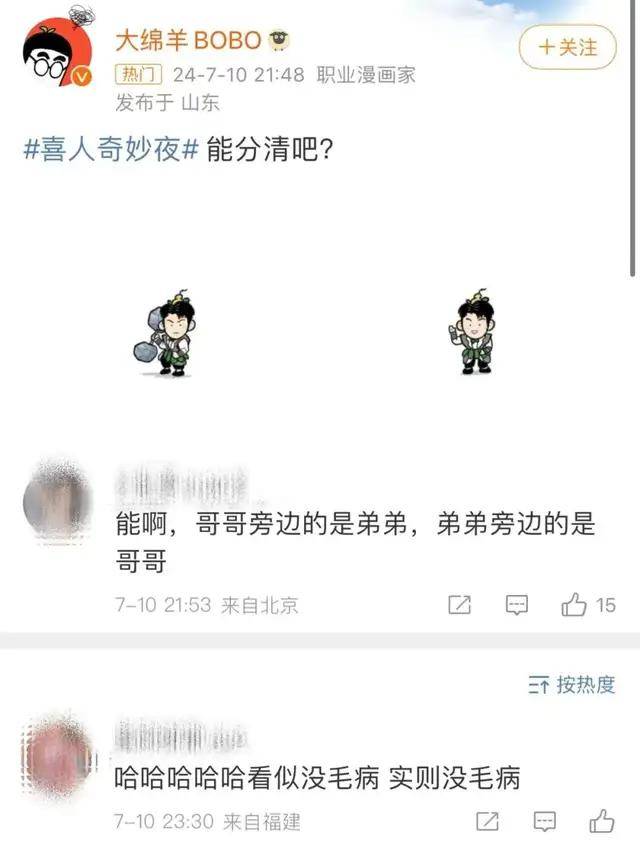The height and width of the screenshot is (848, 640).
Task: Reply to the comment from 福建
Action: (x=544, y=822)
